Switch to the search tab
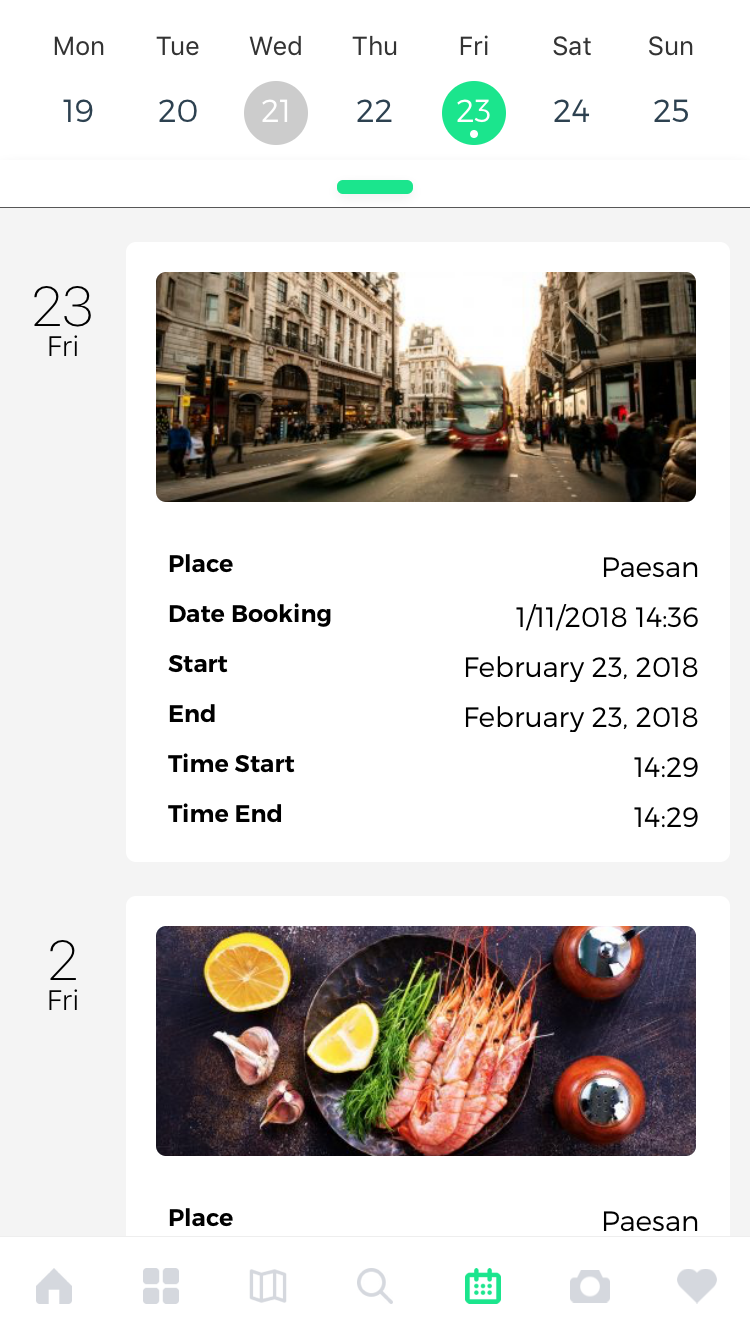 pos(375,1286)
